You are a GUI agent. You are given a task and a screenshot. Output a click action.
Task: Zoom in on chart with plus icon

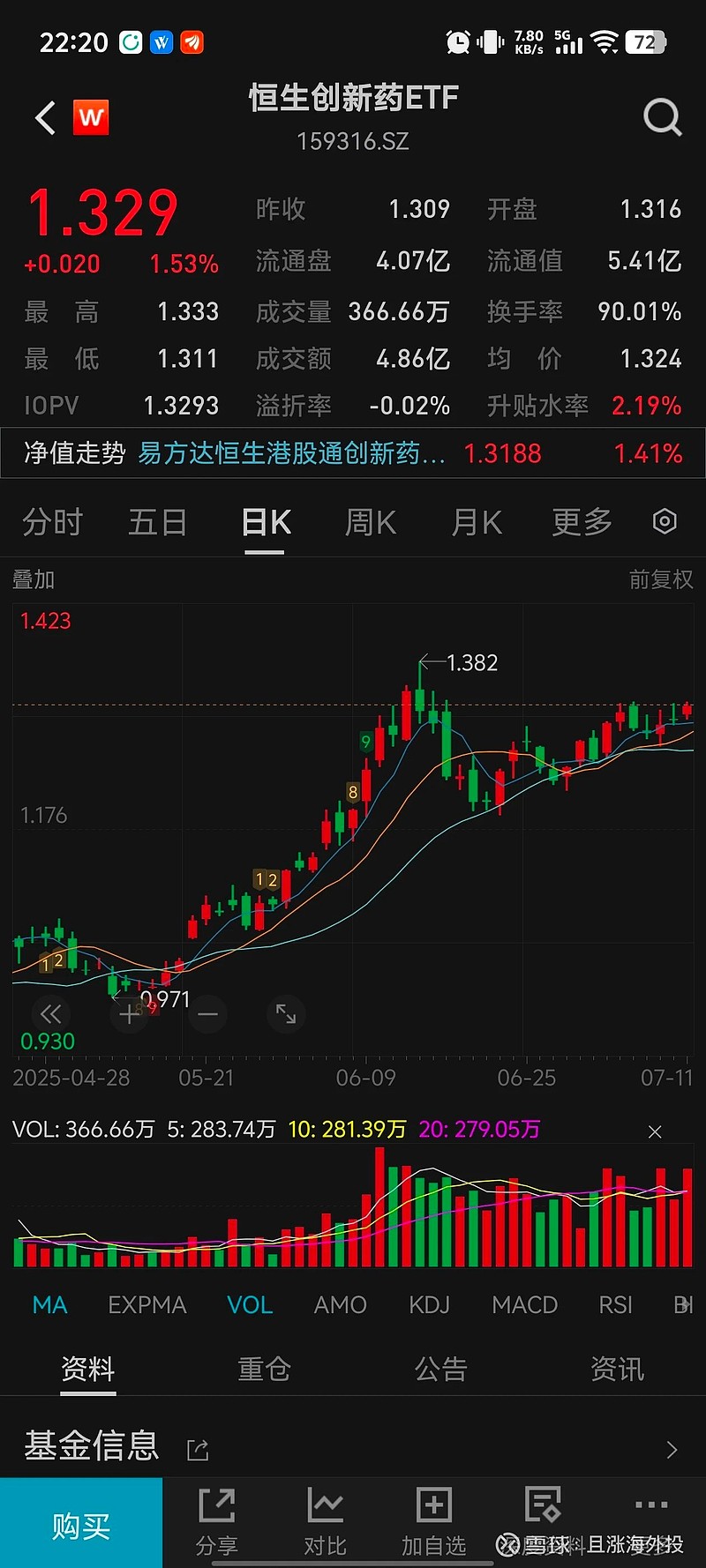(x=128, y=1014)
